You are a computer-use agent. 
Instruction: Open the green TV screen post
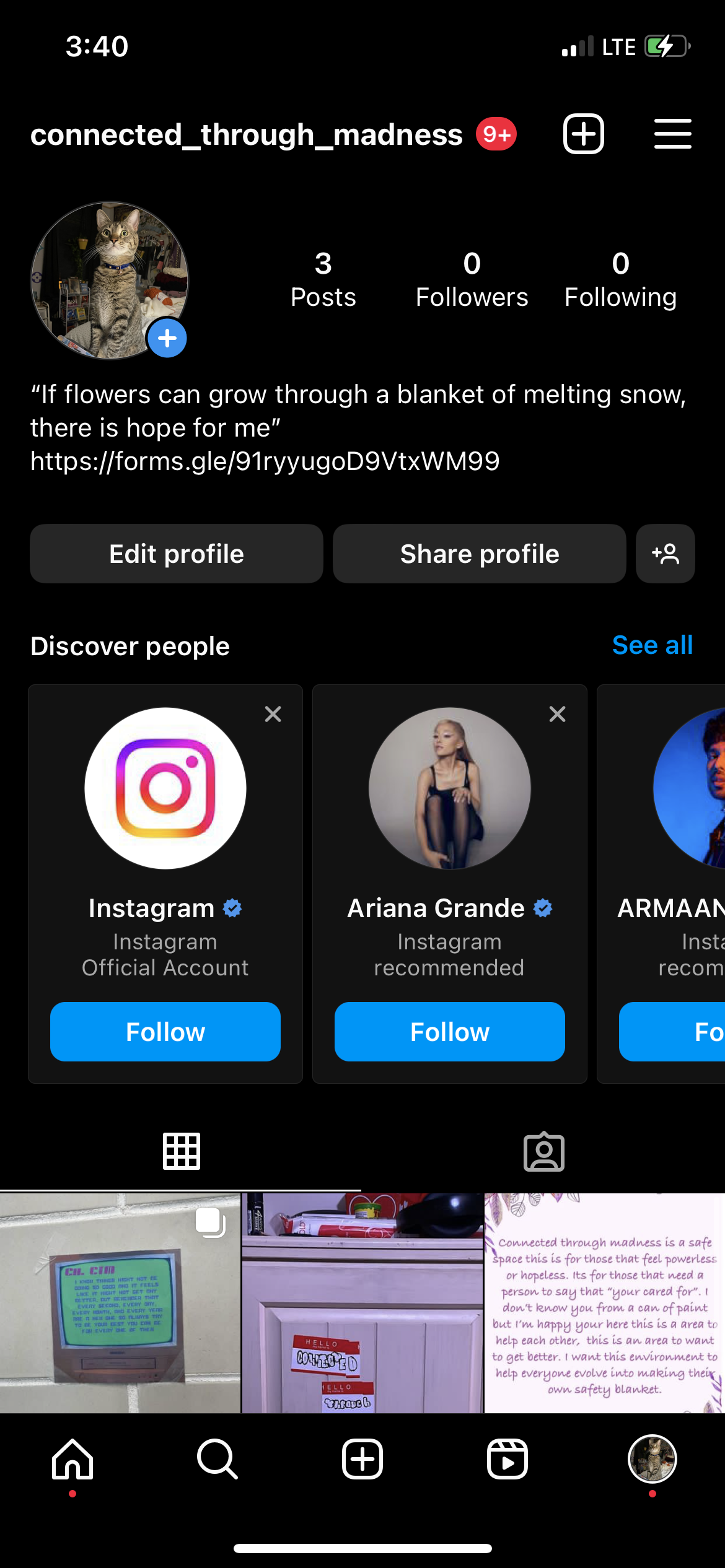[x=120, y=1303]
